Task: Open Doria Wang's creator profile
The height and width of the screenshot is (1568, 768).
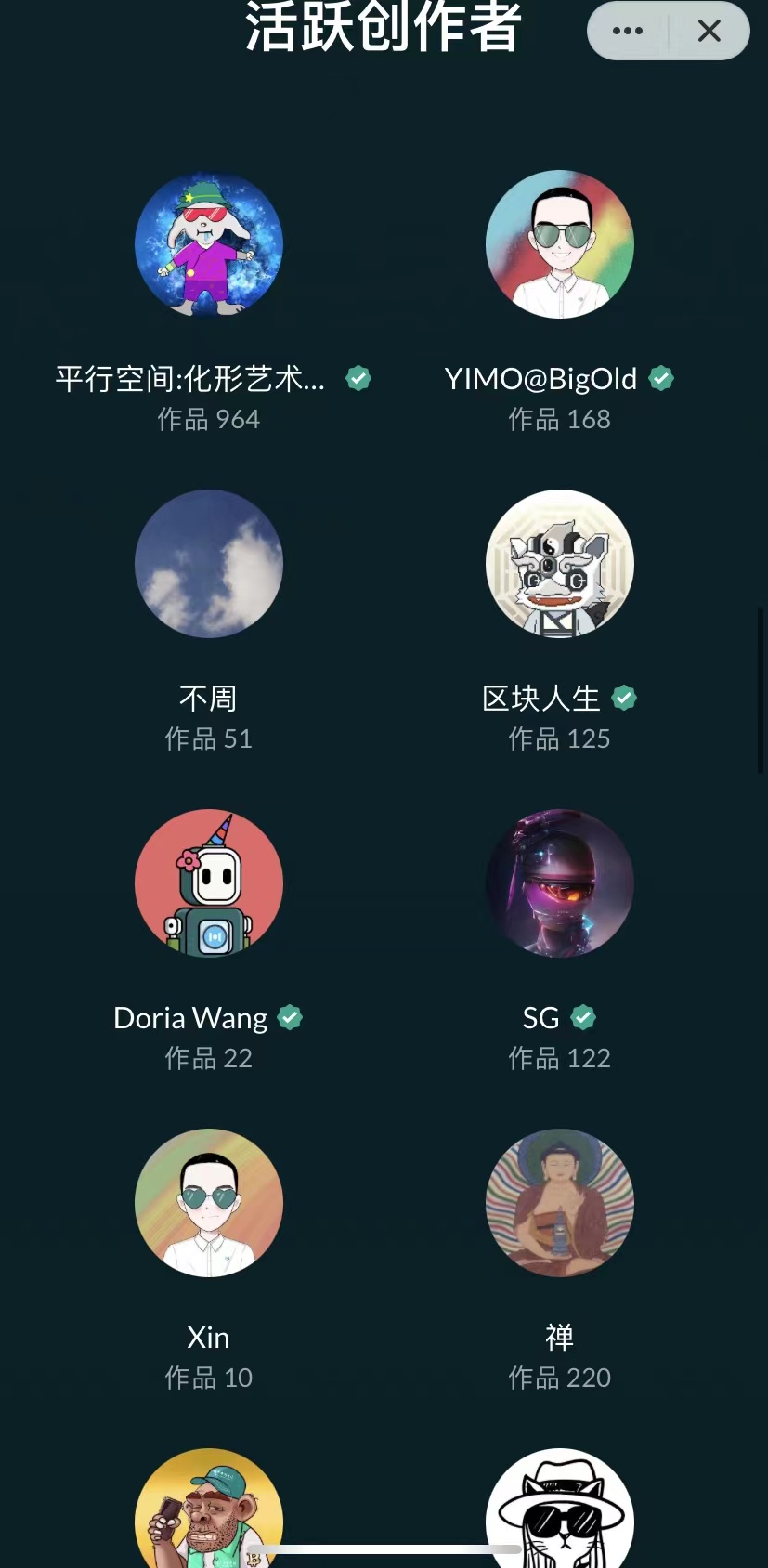Action: tap(209, 883)
